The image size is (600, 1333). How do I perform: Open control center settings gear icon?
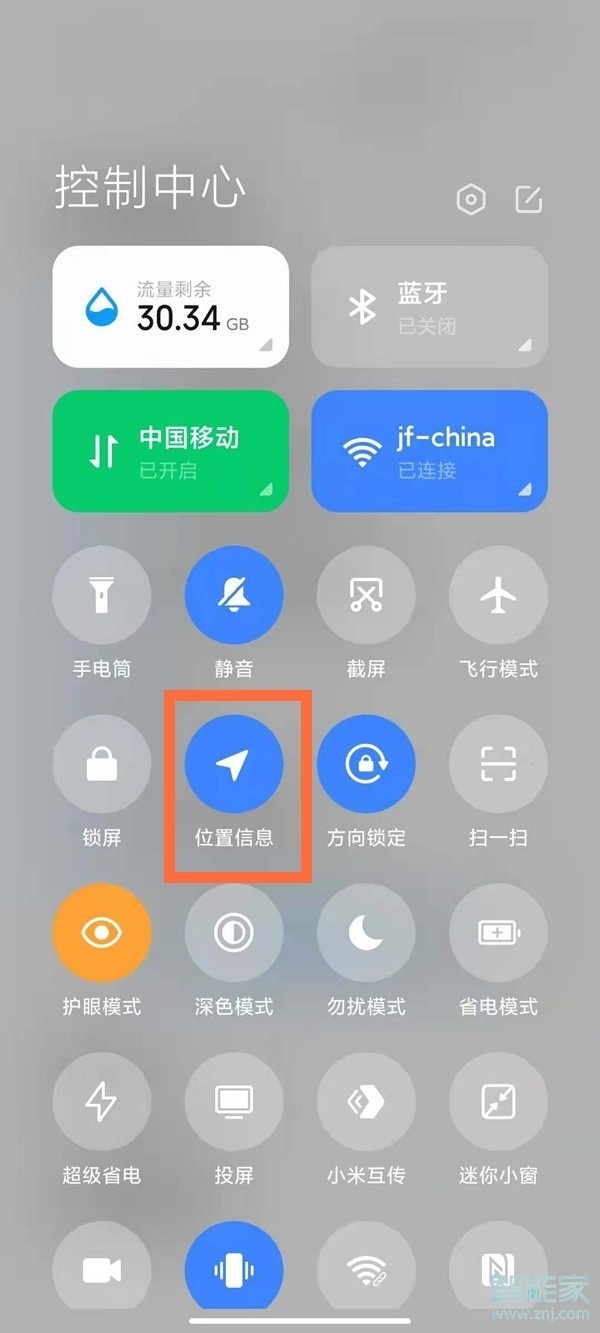[470, 200]
